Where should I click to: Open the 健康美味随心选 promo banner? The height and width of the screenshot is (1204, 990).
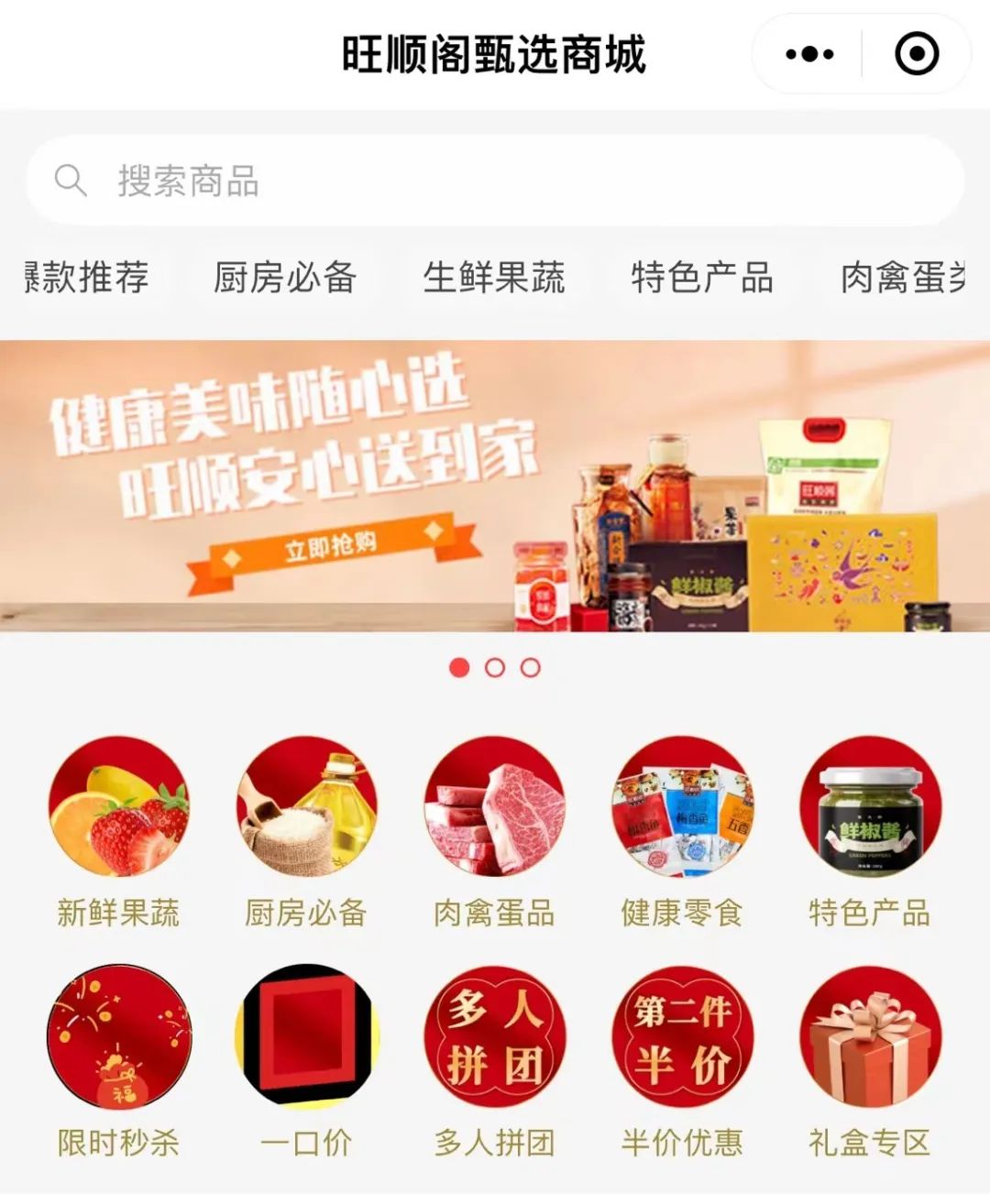coord(495,486)
